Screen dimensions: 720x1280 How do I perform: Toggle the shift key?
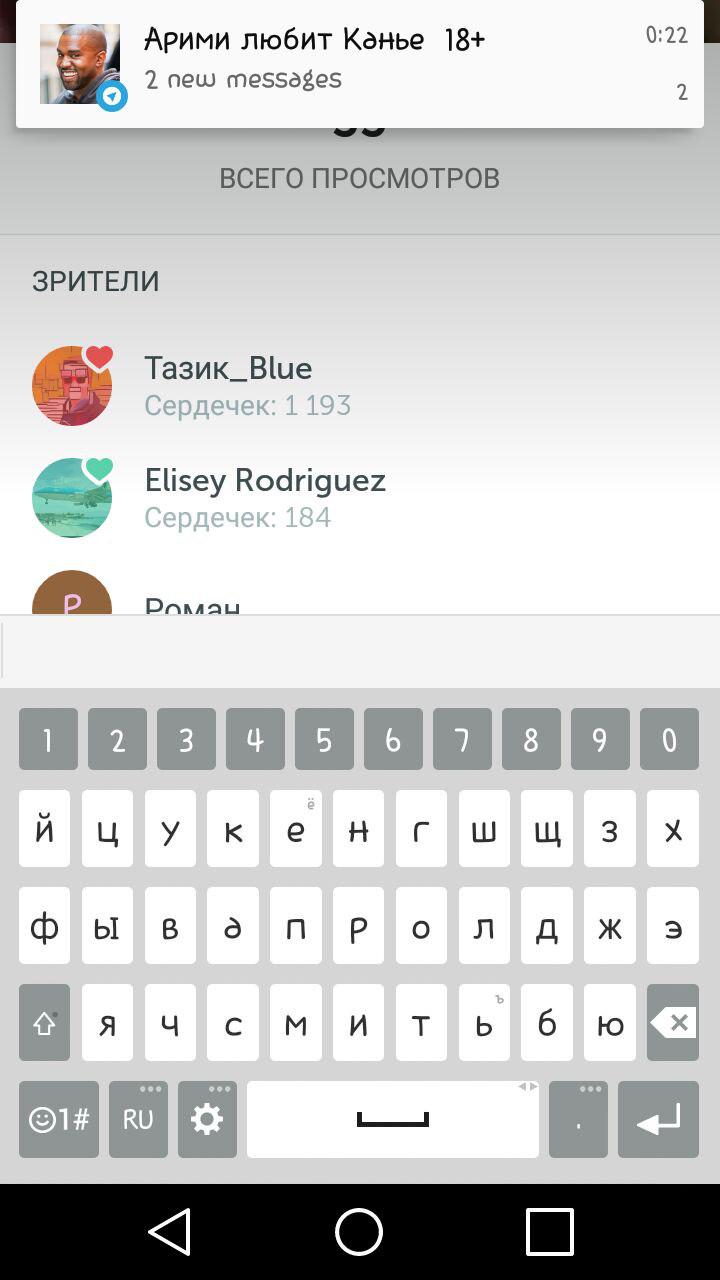tap(44, 1023)
